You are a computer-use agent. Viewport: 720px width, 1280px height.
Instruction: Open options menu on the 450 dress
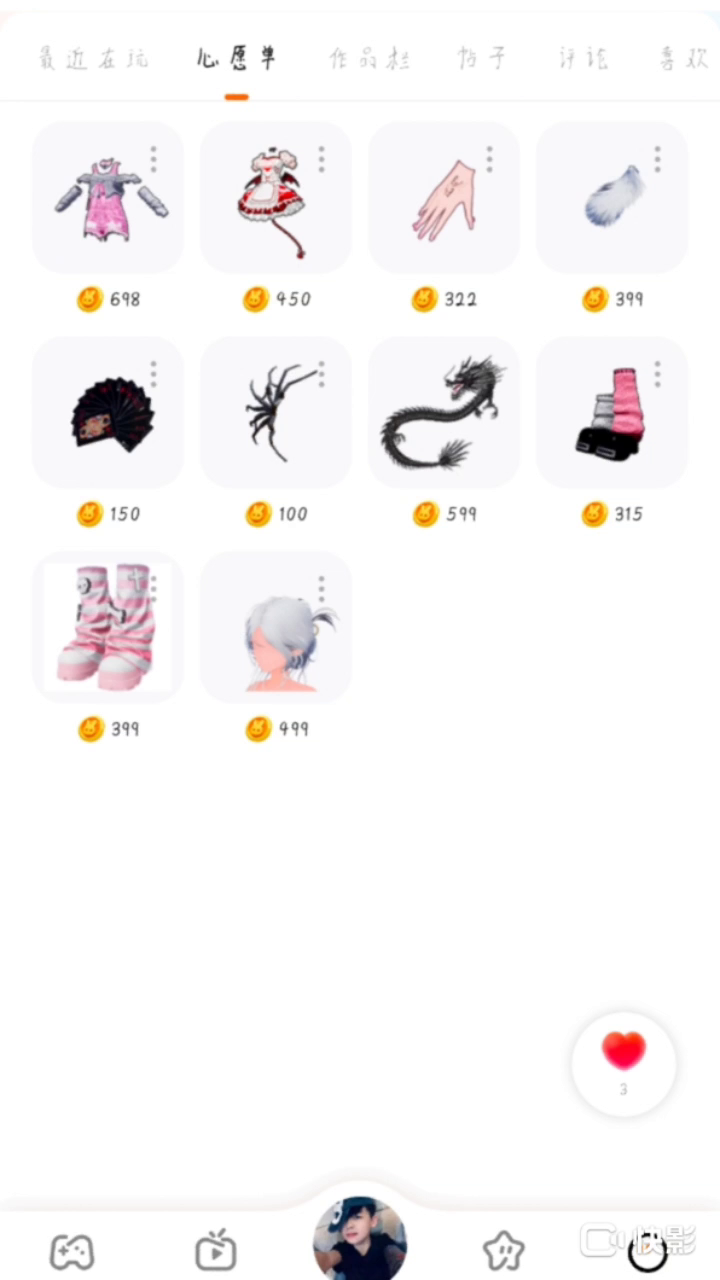(321, 159)
